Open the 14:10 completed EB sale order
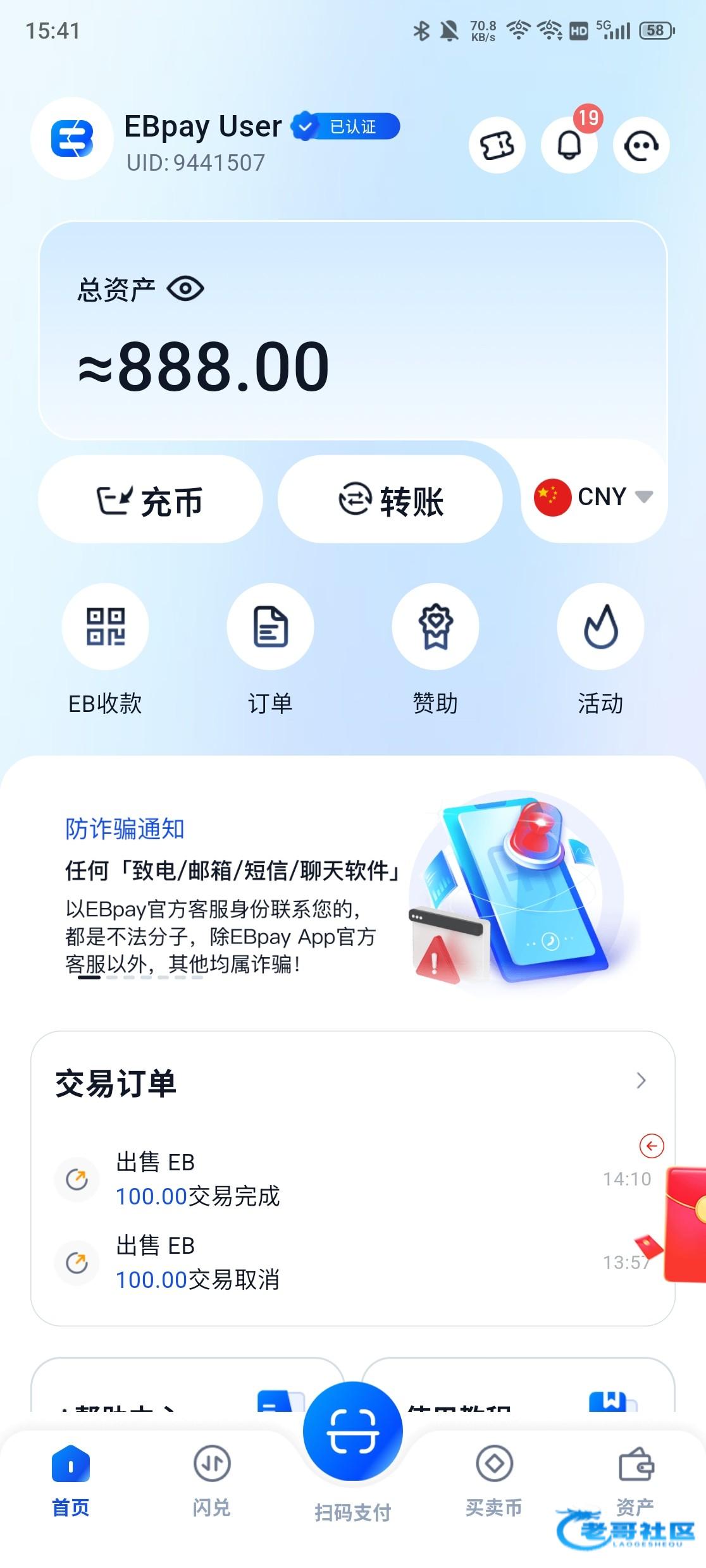 [x=353, y=1179]
